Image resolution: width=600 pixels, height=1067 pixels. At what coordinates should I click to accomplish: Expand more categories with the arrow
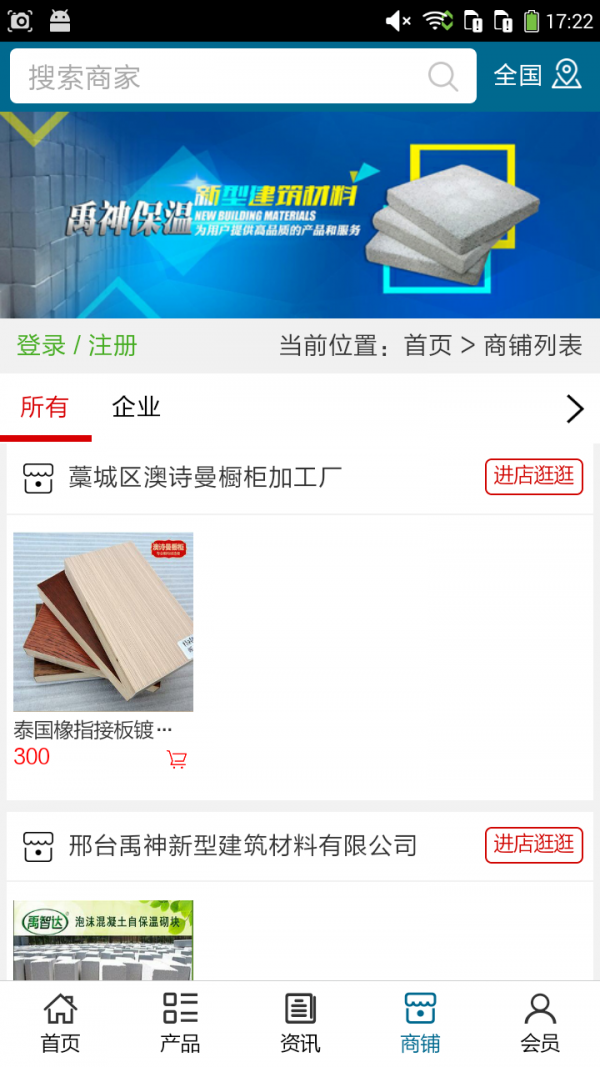coord(574,408)
